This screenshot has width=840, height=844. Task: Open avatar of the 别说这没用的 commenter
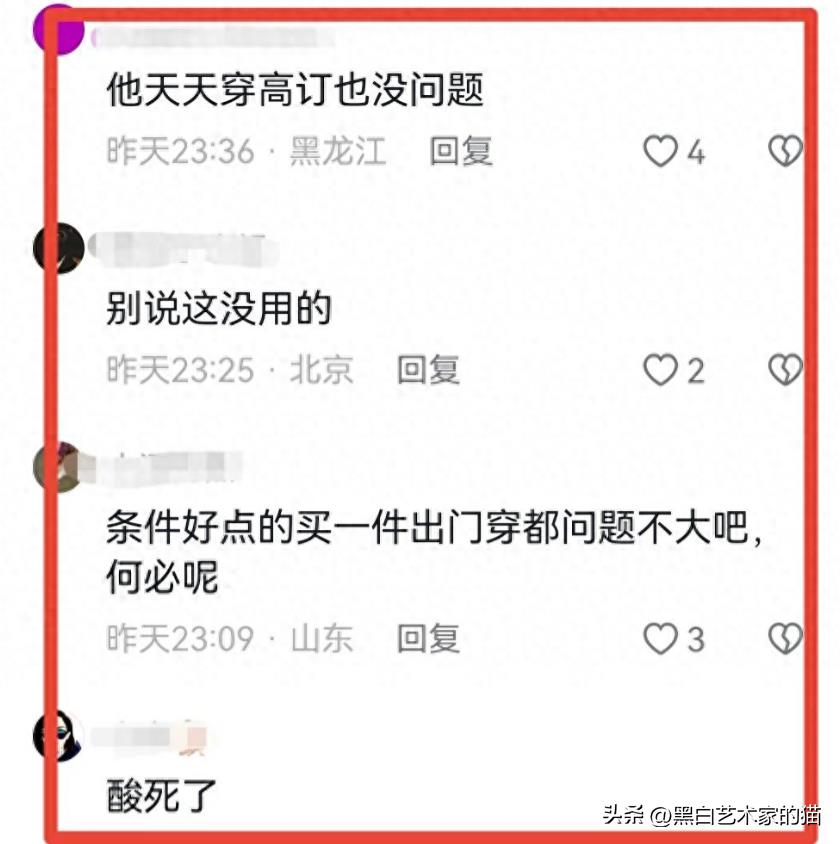(57, 247)
